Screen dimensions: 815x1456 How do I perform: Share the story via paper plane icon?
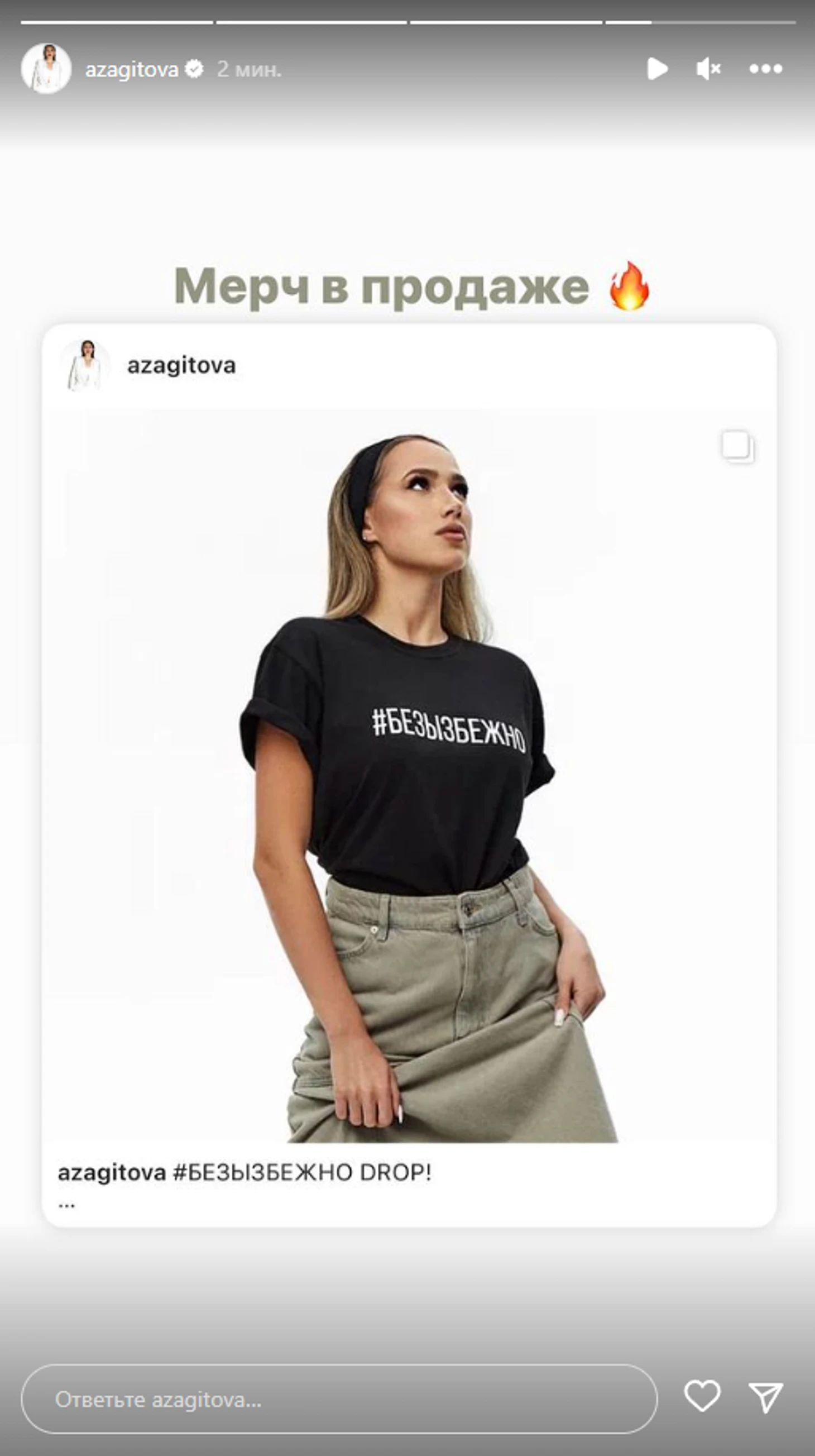pos(765,1397)
